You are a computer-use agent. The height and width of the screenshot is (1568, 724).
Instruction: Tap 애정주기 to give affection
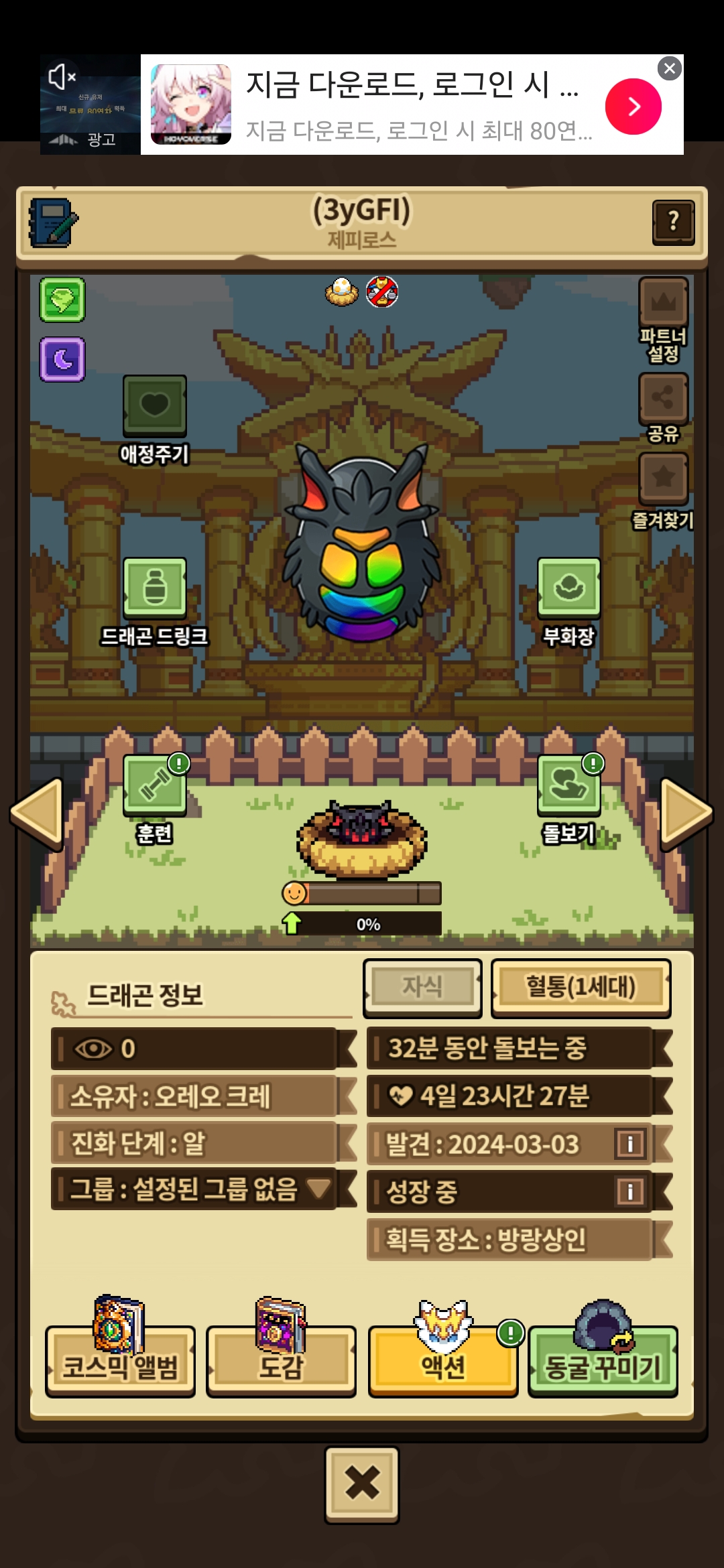154,407
